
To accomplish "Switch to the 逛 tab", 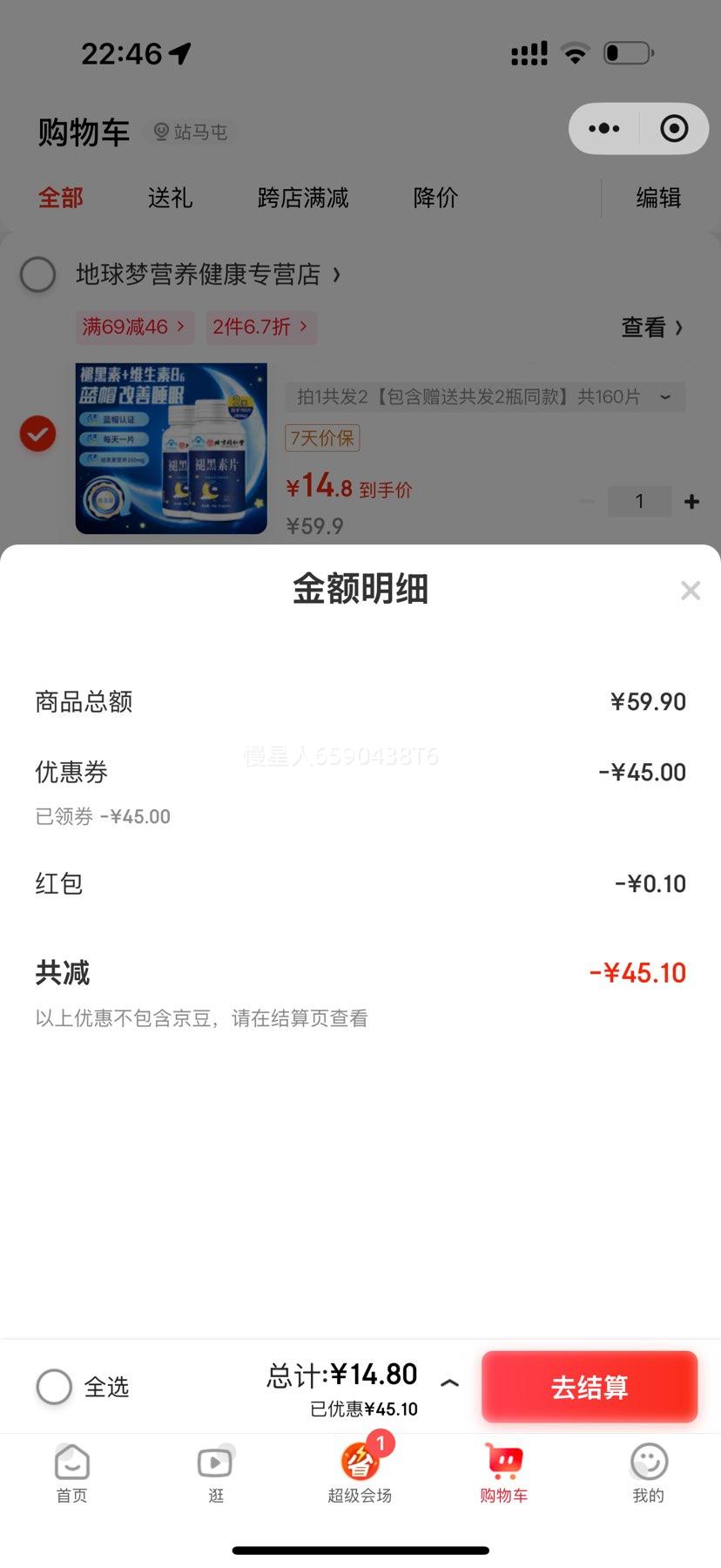I will (x=216, y=1474).
